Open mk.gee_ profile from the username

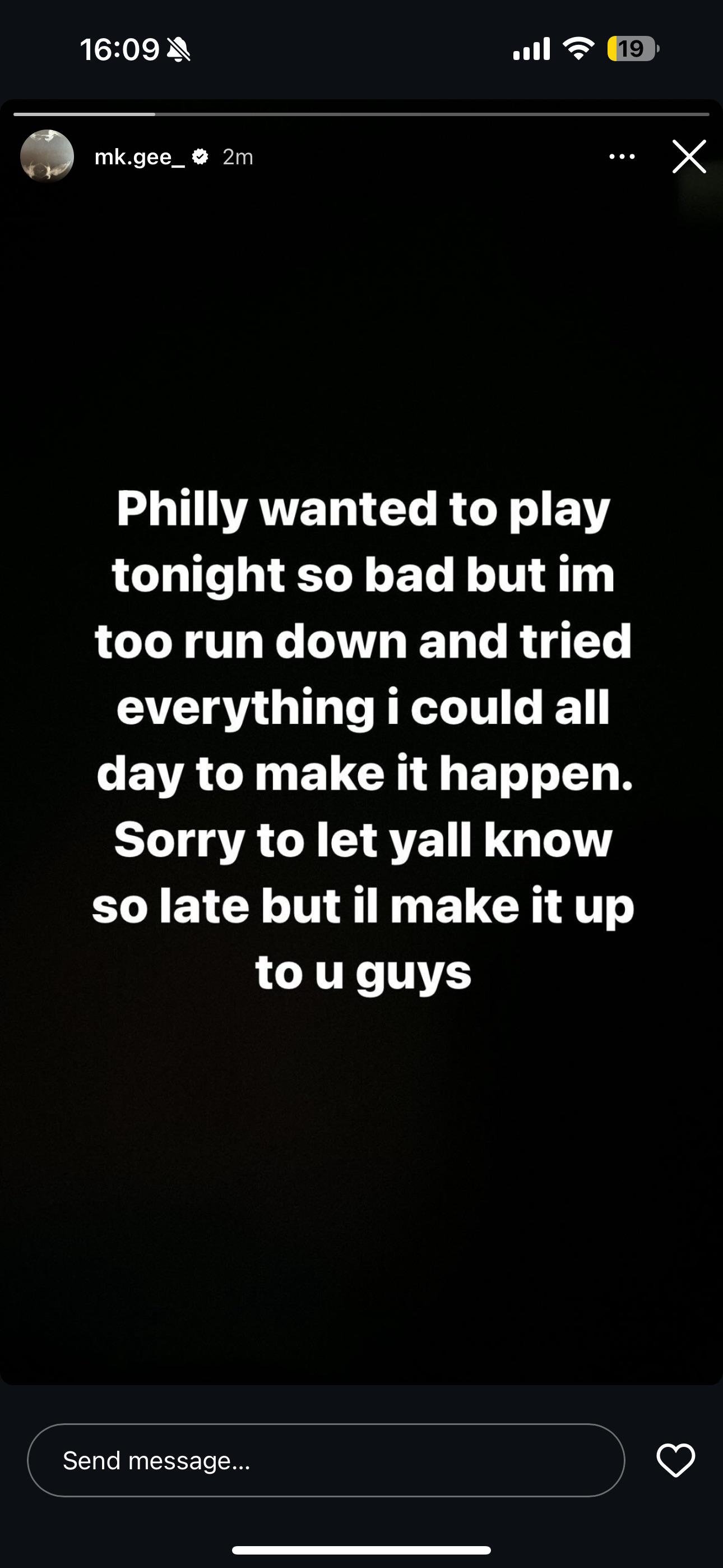point(140,157)
